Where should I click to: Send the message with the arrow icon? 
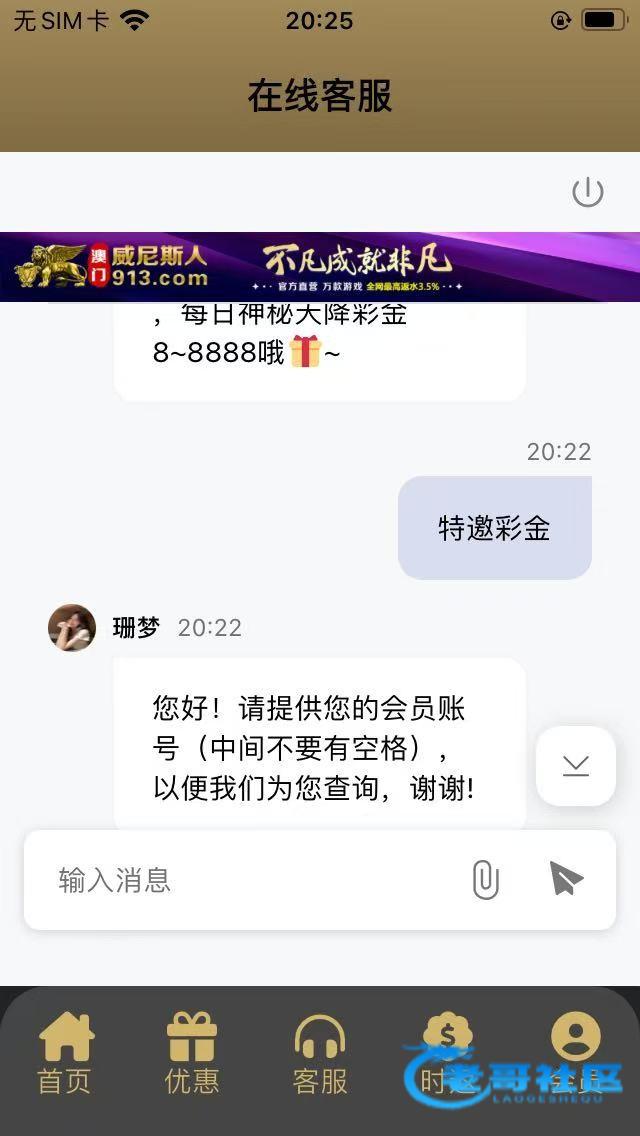click(566, 879)
